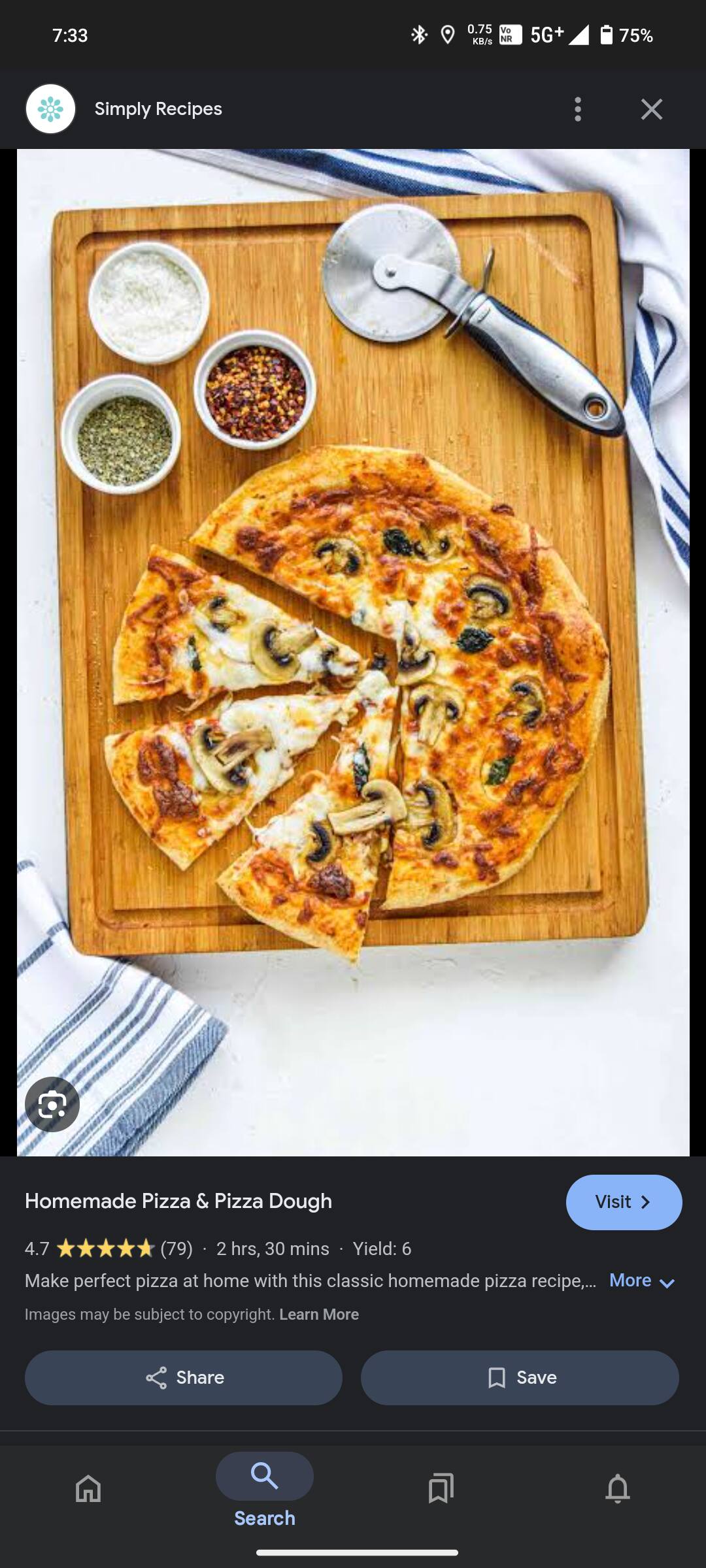Select the Homemade Pizza & Pizza Dough title
Image resolution: width=706 pixels, height=1568 pixels.
pos(178,1201)
